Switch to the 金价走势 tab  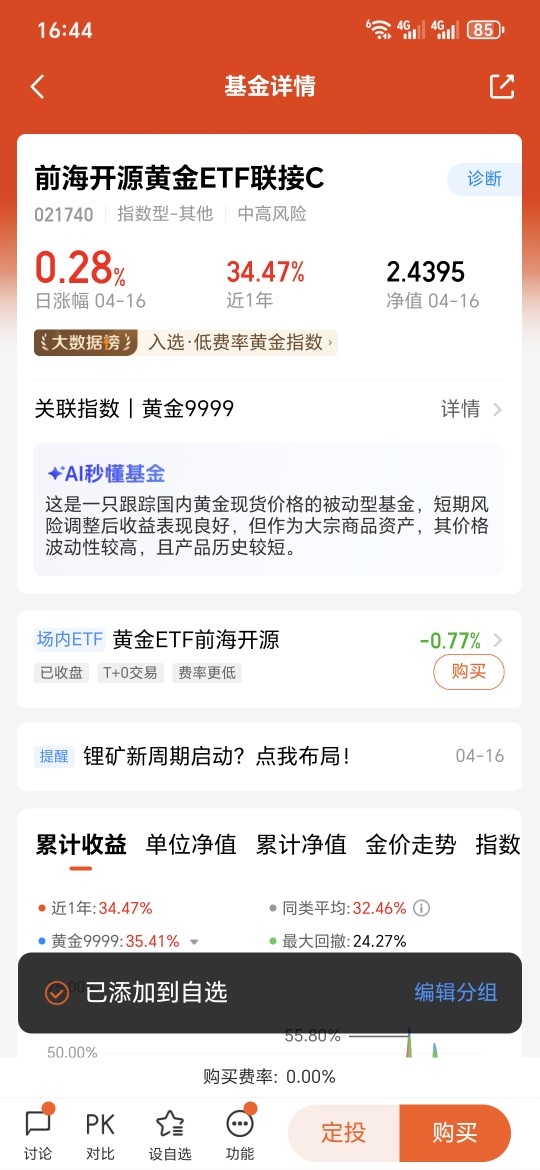click(411, 845)
